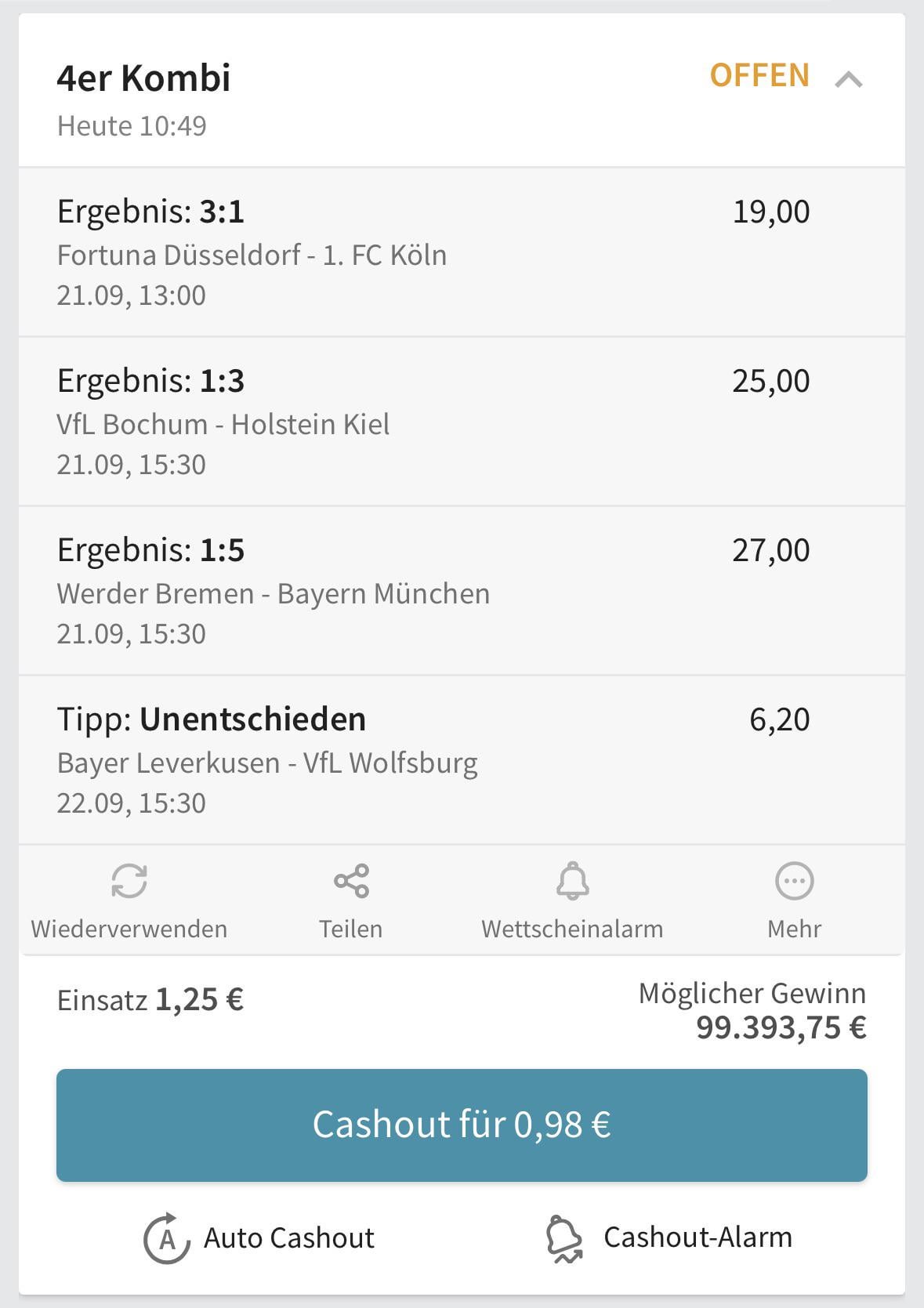The height and width of the screenshot is (1308, 924).
Task: Set up Auto Cashout
Action: (259, 1238)
